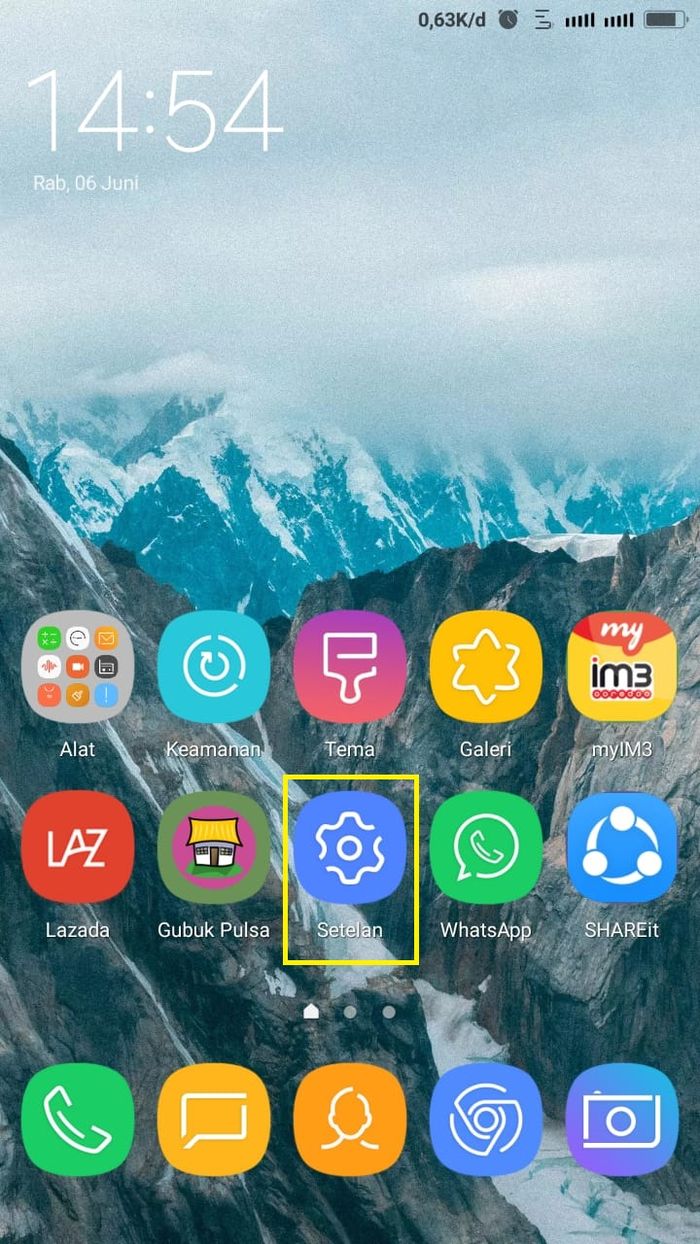700x1244 pixels.
Task: Launch the browser from the dock
Action: pos(486,1119)
